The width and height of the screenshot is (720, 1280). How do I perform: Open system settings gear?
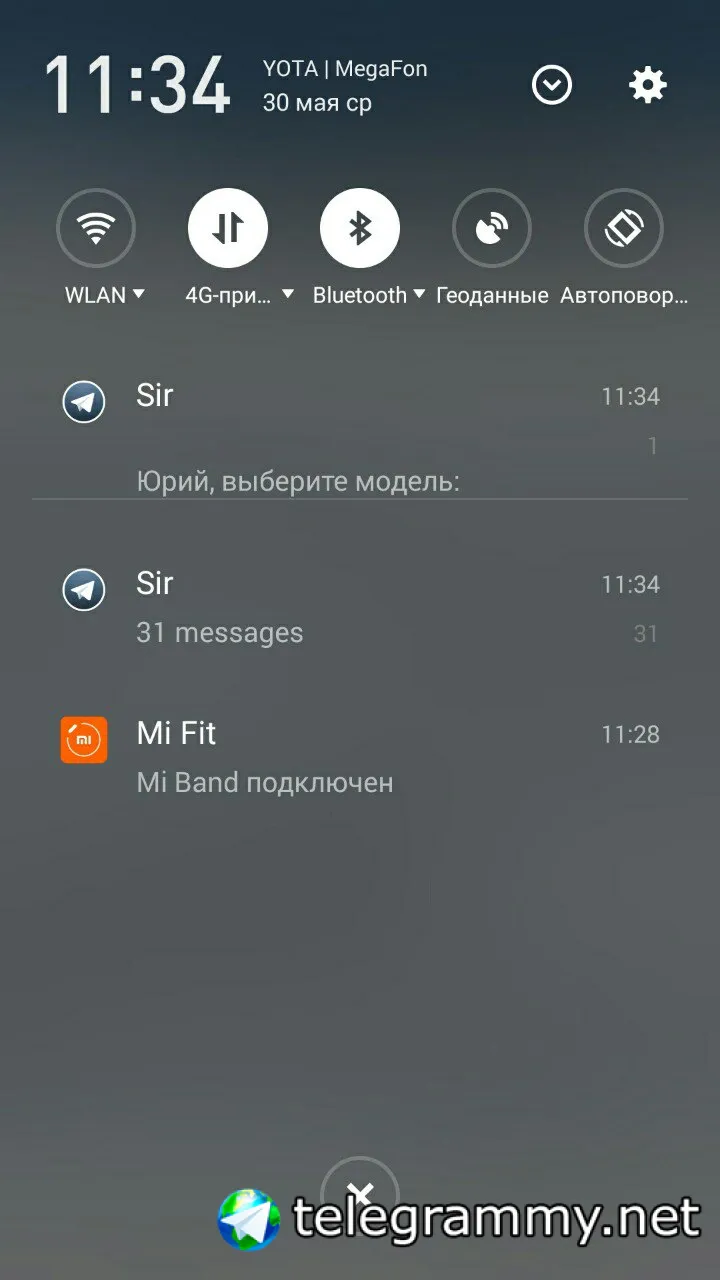(x=647, y=86)
